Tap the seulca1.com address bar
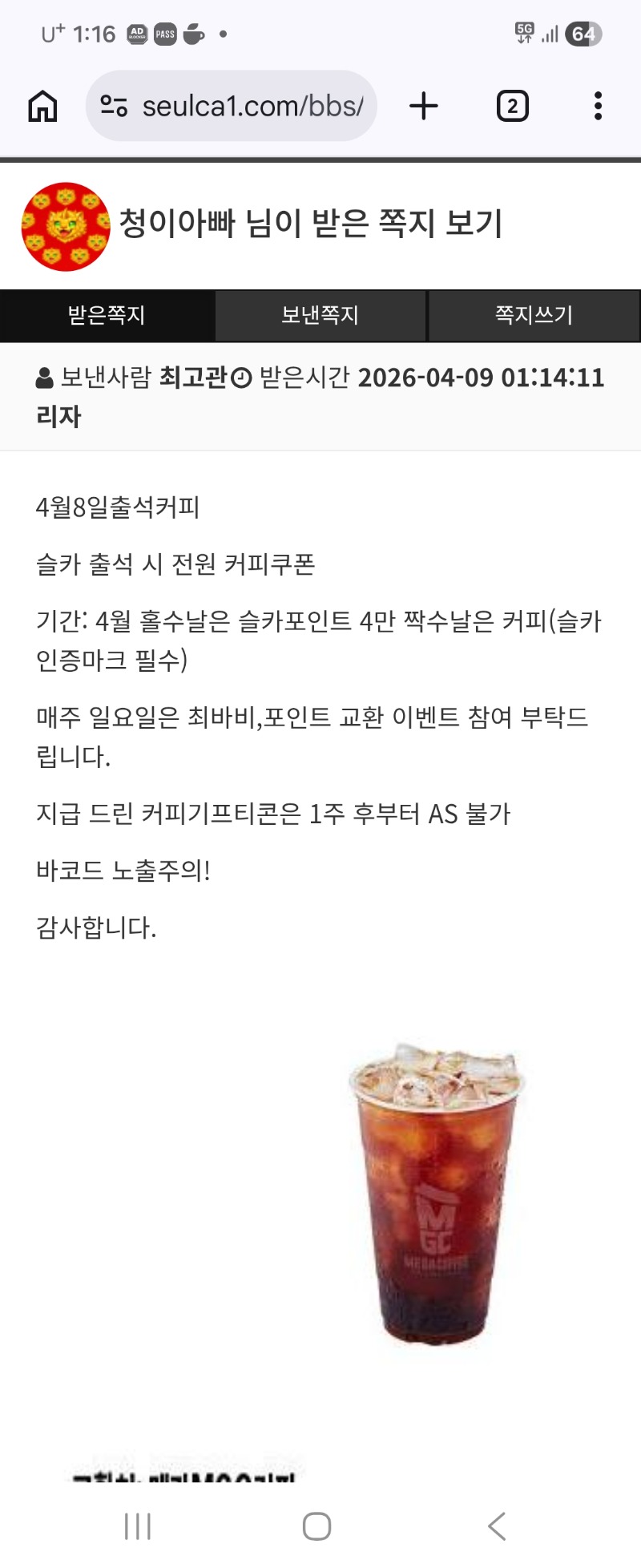The image size is (641, 1568). click(x=240, y=106)
